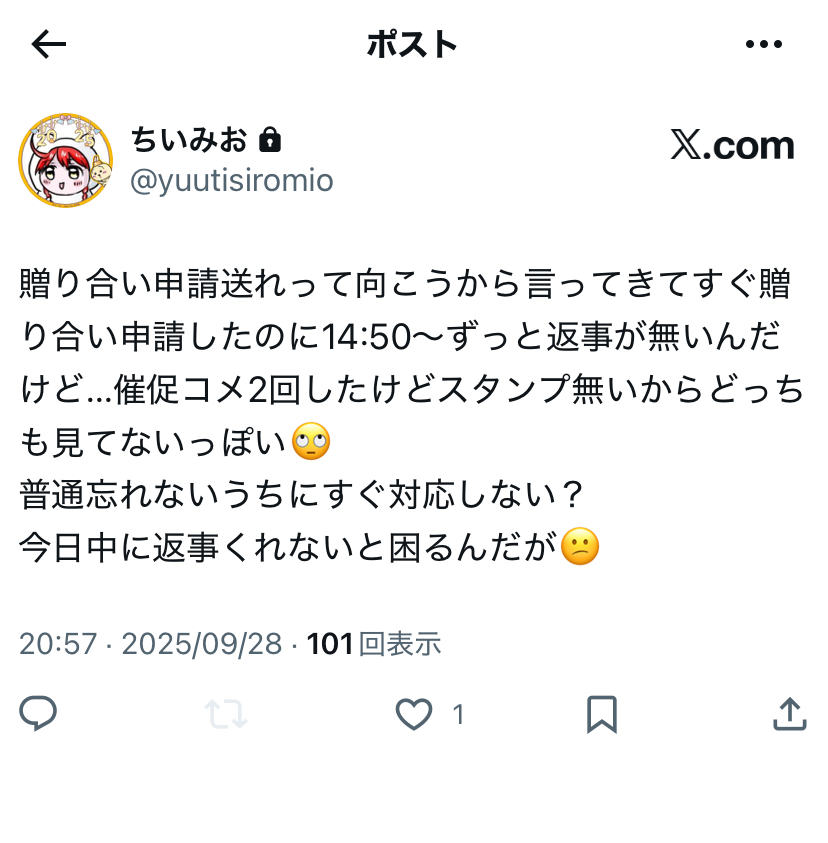Share this post
Image resolution: width=828 pixels, height=843 pixels.
click(790, 714)
